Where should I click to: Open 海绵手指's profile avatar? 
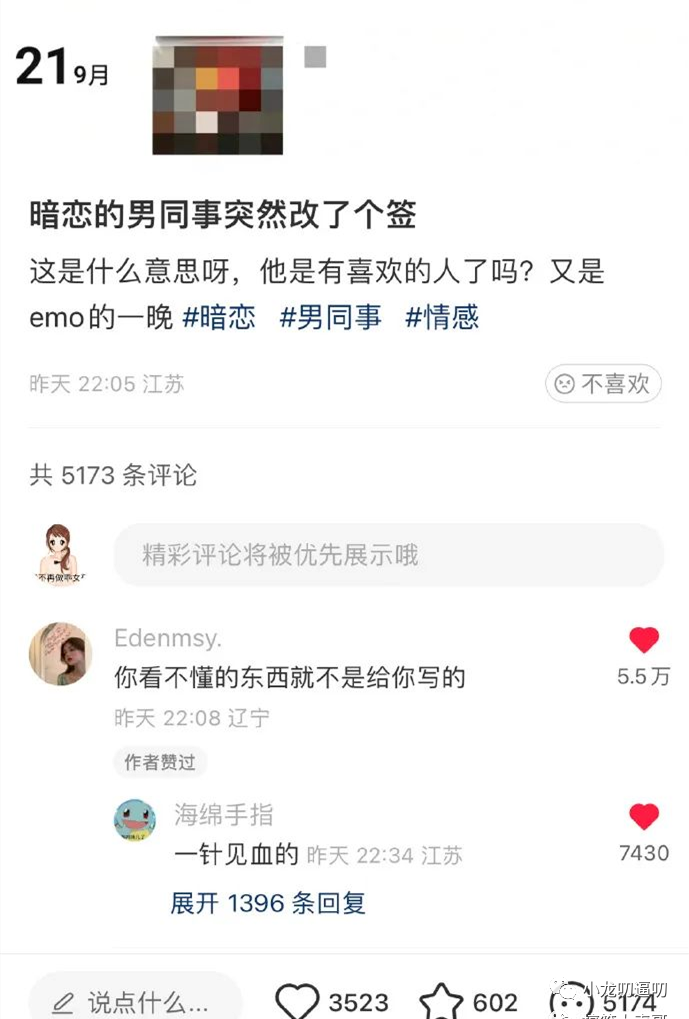[x=135, y=819]
